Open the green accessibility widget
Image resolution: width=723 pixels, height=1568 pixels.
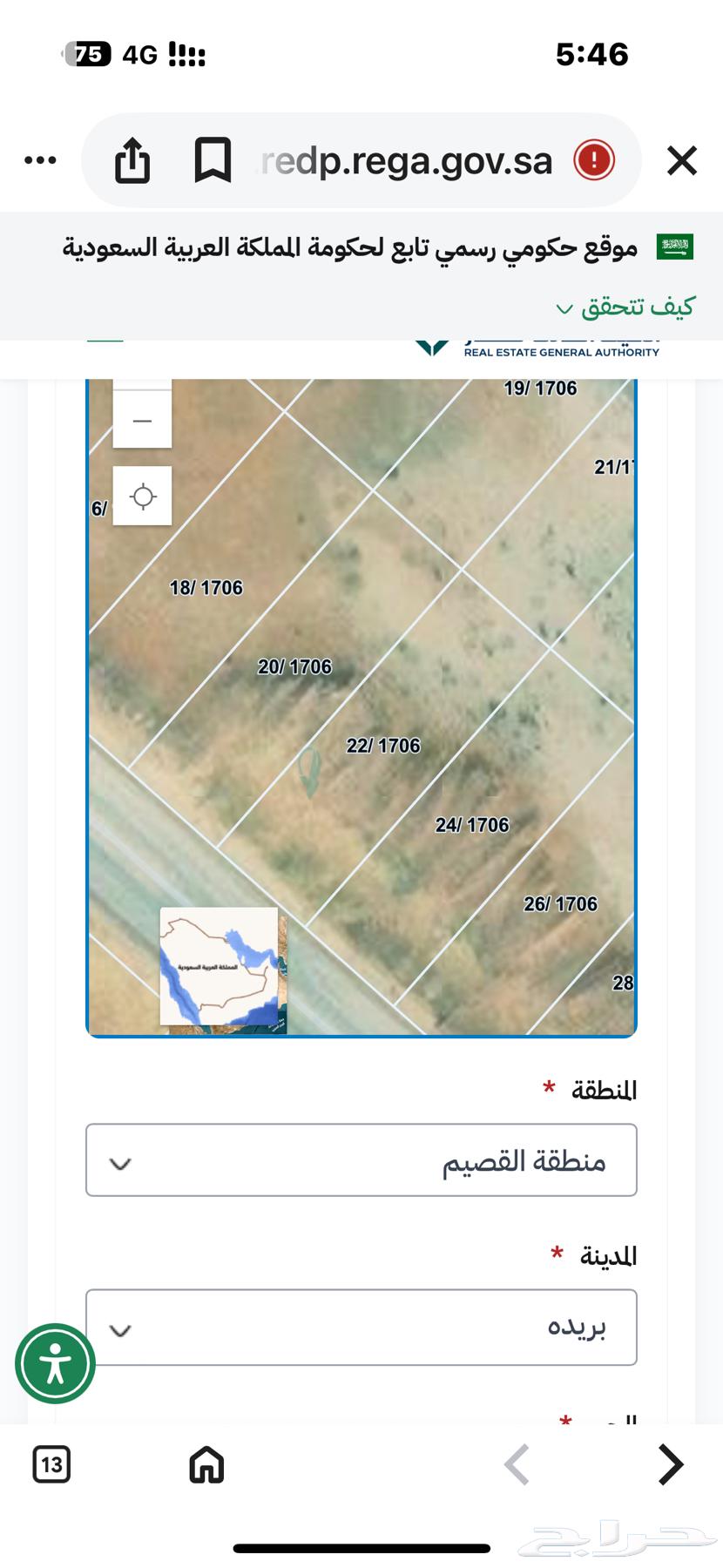(56, 1363)
